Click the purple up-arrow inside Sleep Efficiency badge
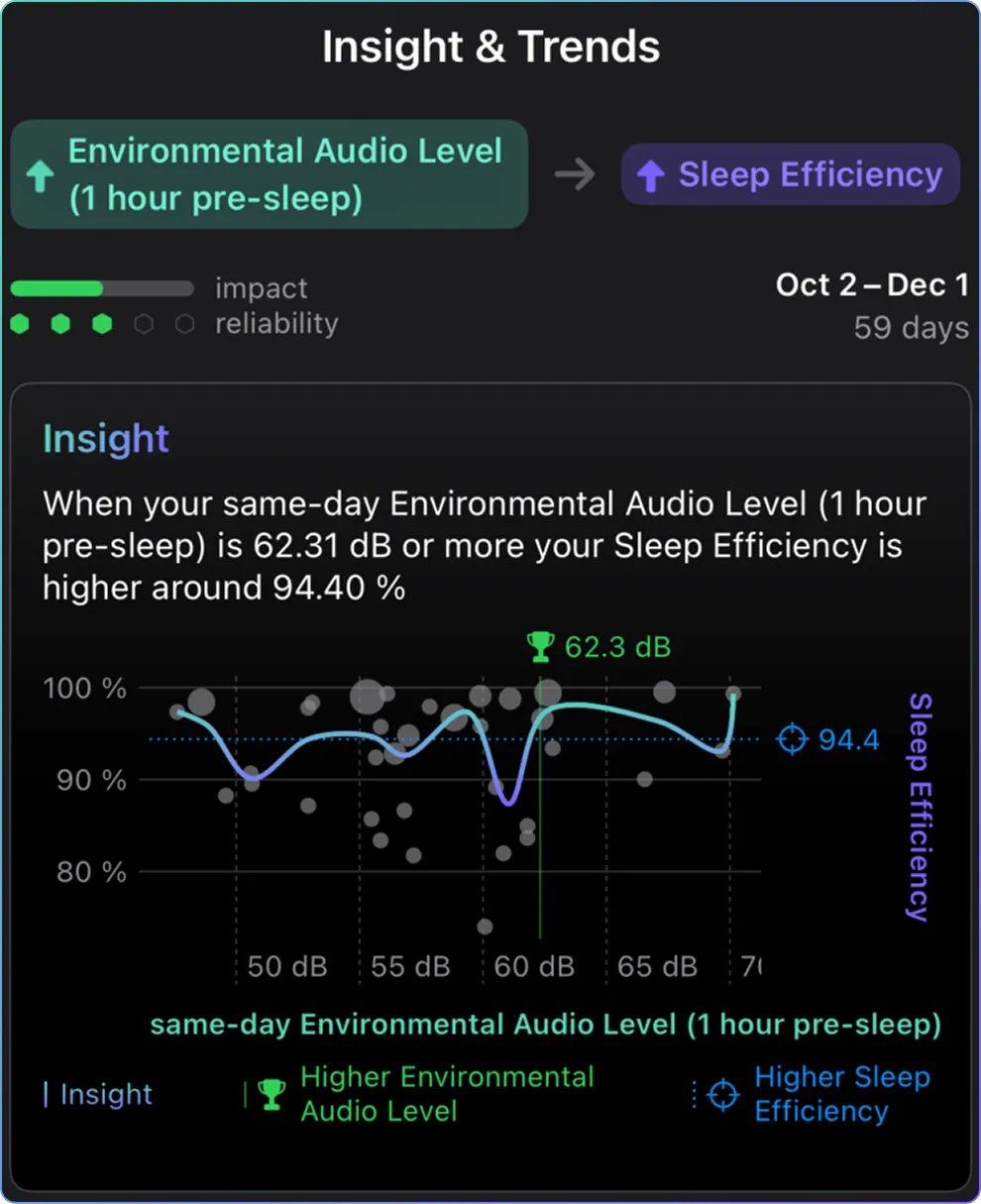This screenshot has width=981, height=1204. click(651, 174)
